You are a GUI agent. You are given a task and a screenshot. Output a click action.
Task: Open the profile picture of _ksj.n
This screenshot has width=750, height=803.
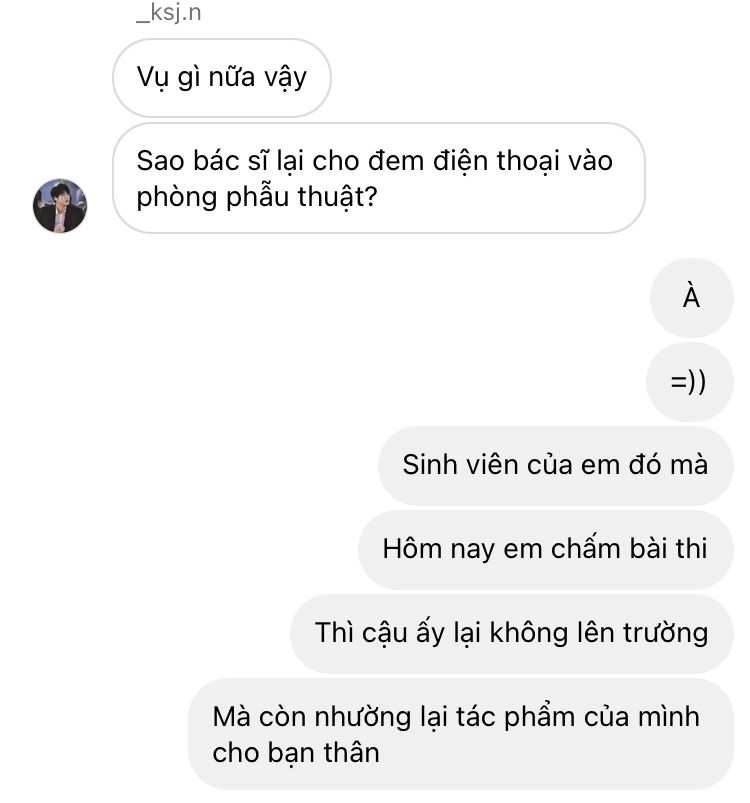click(x=60, y=206)
